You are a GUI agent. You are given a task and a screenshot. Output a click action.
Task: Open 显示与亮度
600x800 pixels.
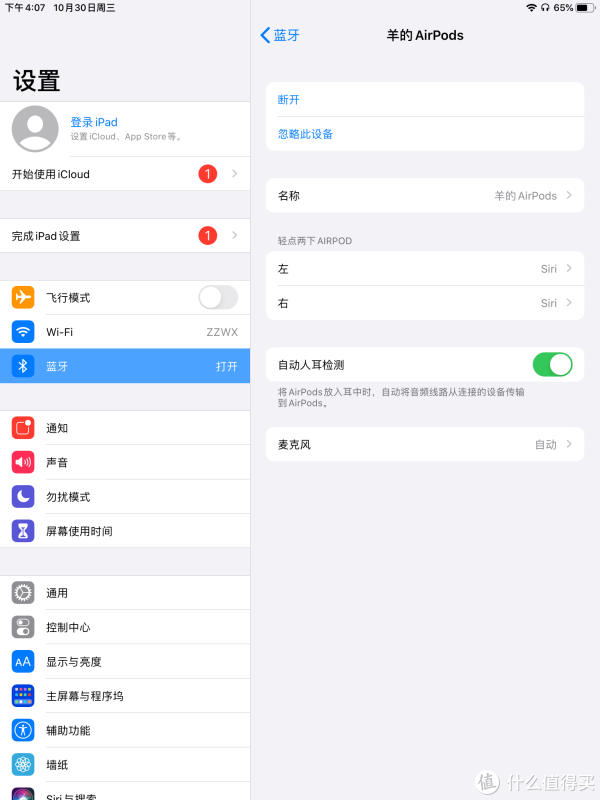[x=125, y=662]
